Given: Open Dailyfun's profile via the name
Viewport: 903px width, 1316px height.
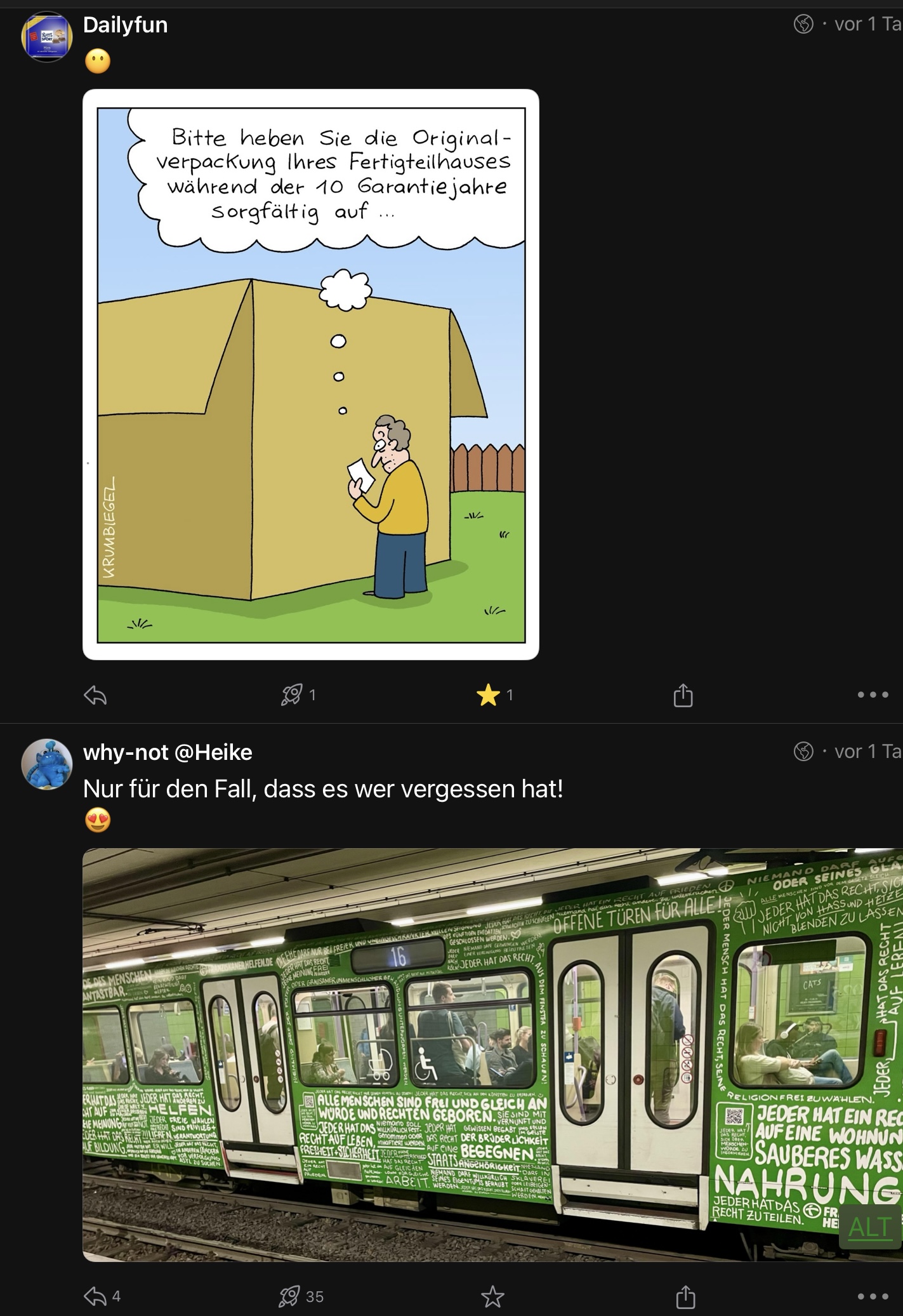Looking at the screenshot, I should click(126, 25).
